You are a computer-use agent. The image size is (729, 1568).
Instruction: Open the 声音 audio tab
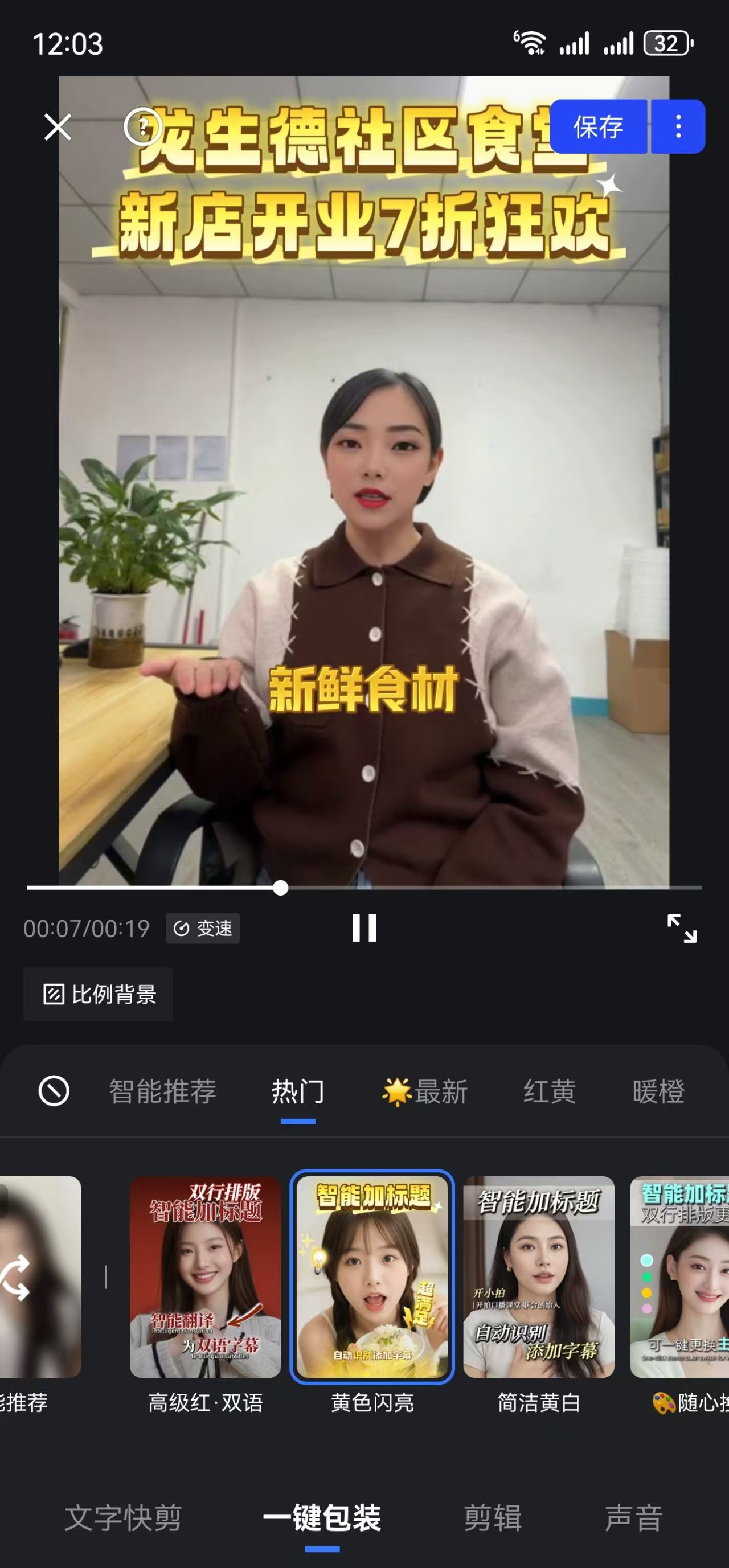[x=633, y=1517]
